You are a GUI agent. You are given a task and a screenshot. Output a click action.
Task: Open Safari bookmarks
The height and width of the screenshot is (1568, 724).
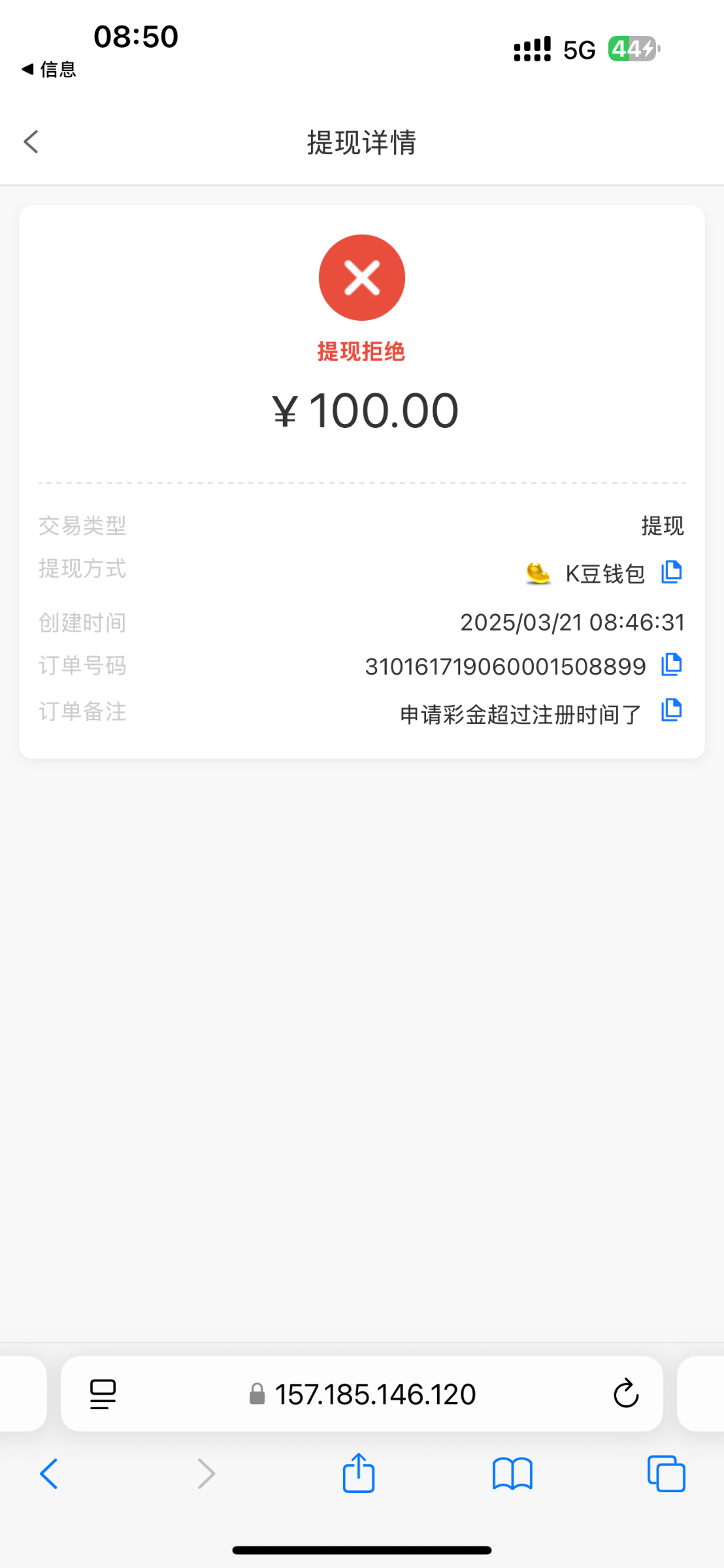512,1474
